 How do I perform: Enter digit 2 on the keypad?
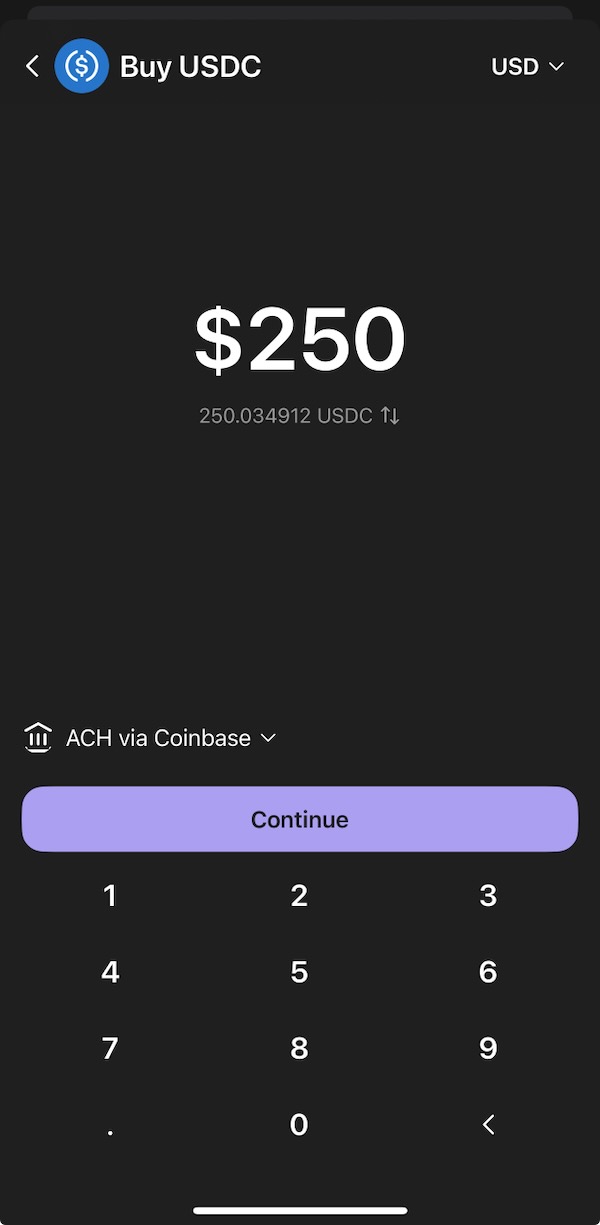299,896
